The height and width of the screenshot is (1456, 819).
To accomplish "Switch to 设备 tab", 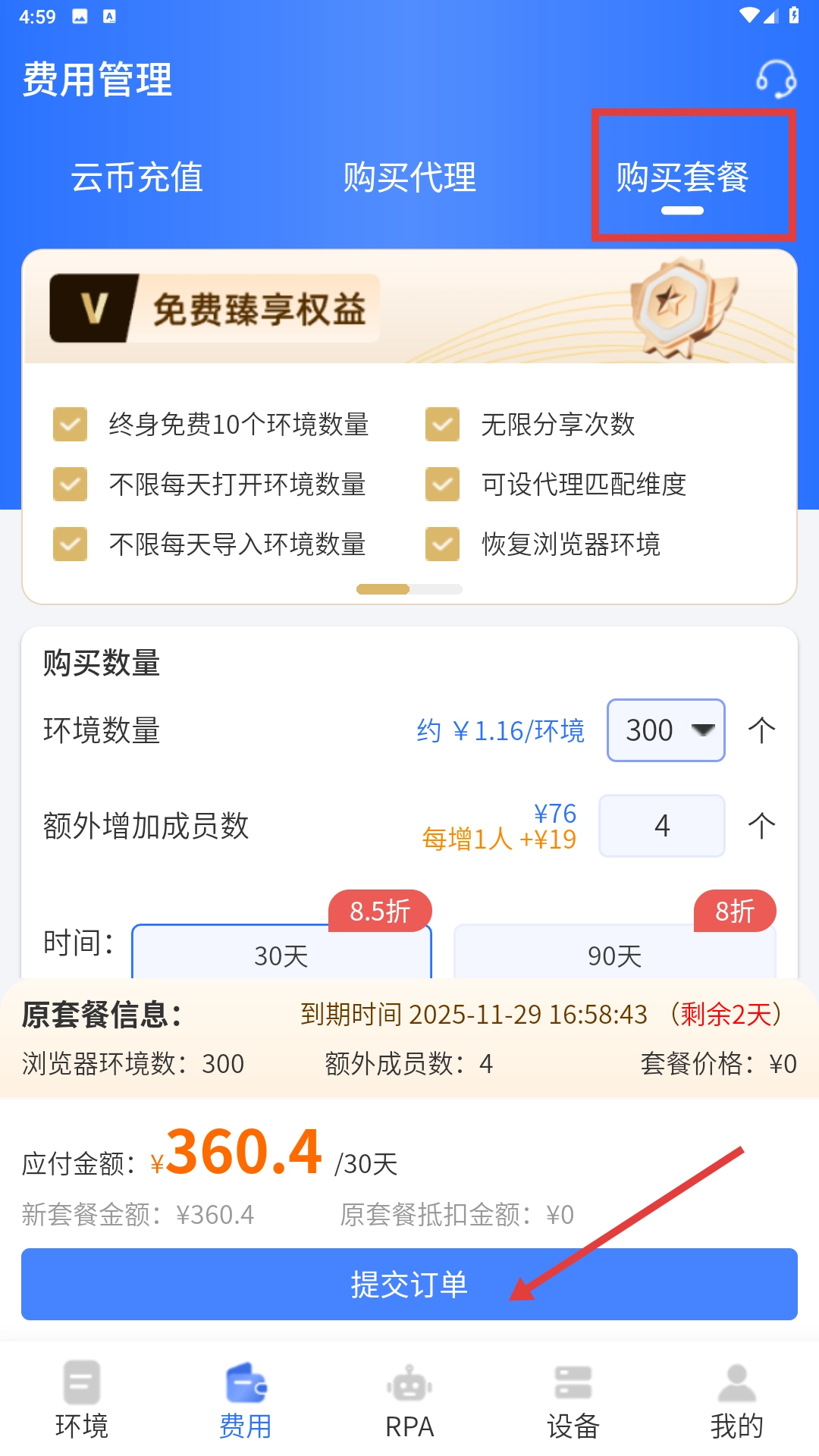I will pos(573,1400).
